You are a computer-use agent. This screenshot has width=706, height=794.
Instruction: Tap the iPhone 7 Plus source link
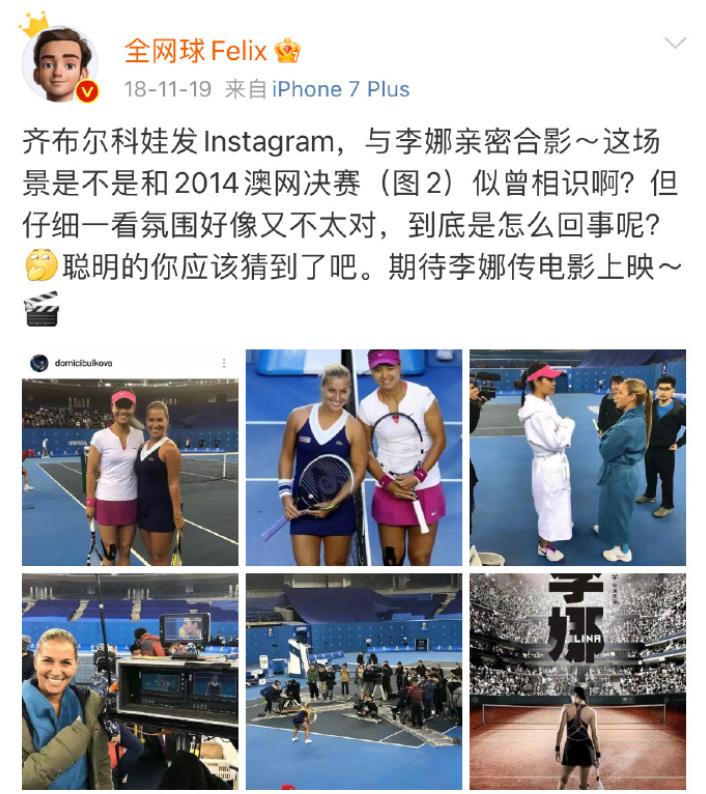(x=340, y=89)
